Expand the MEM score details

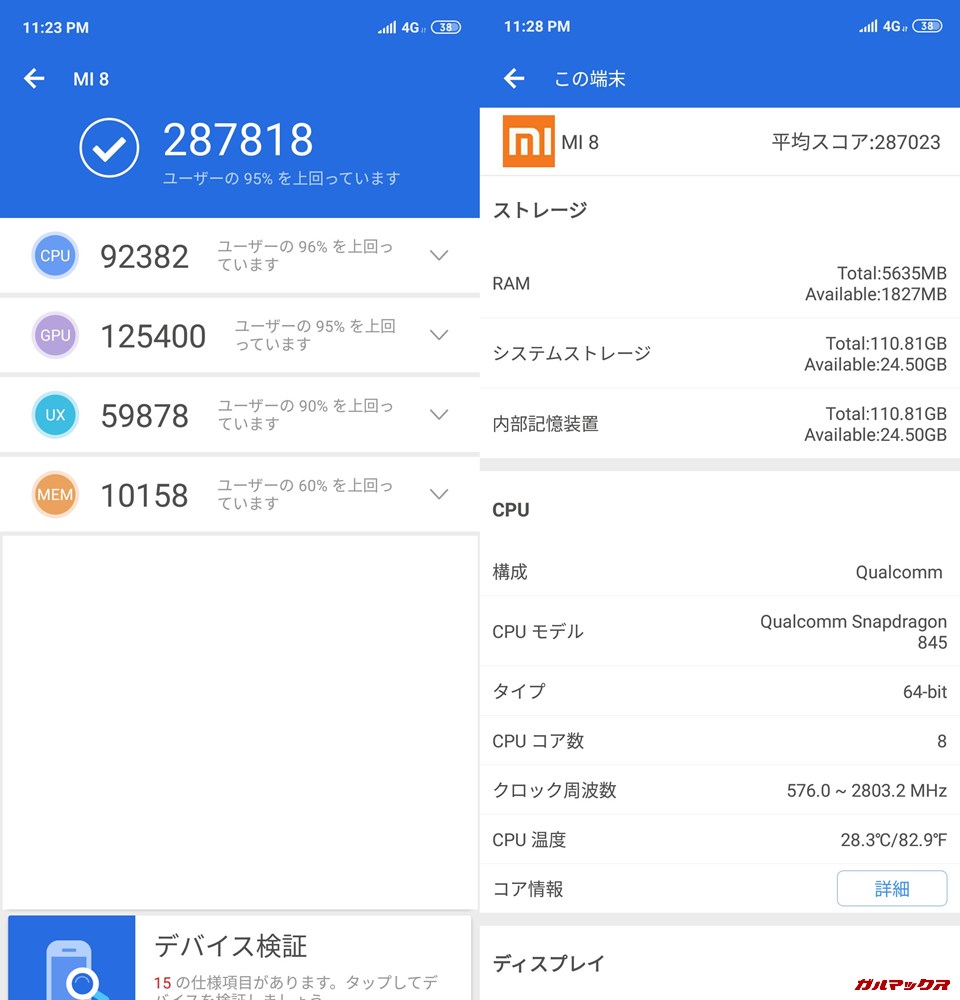(438, 494)
